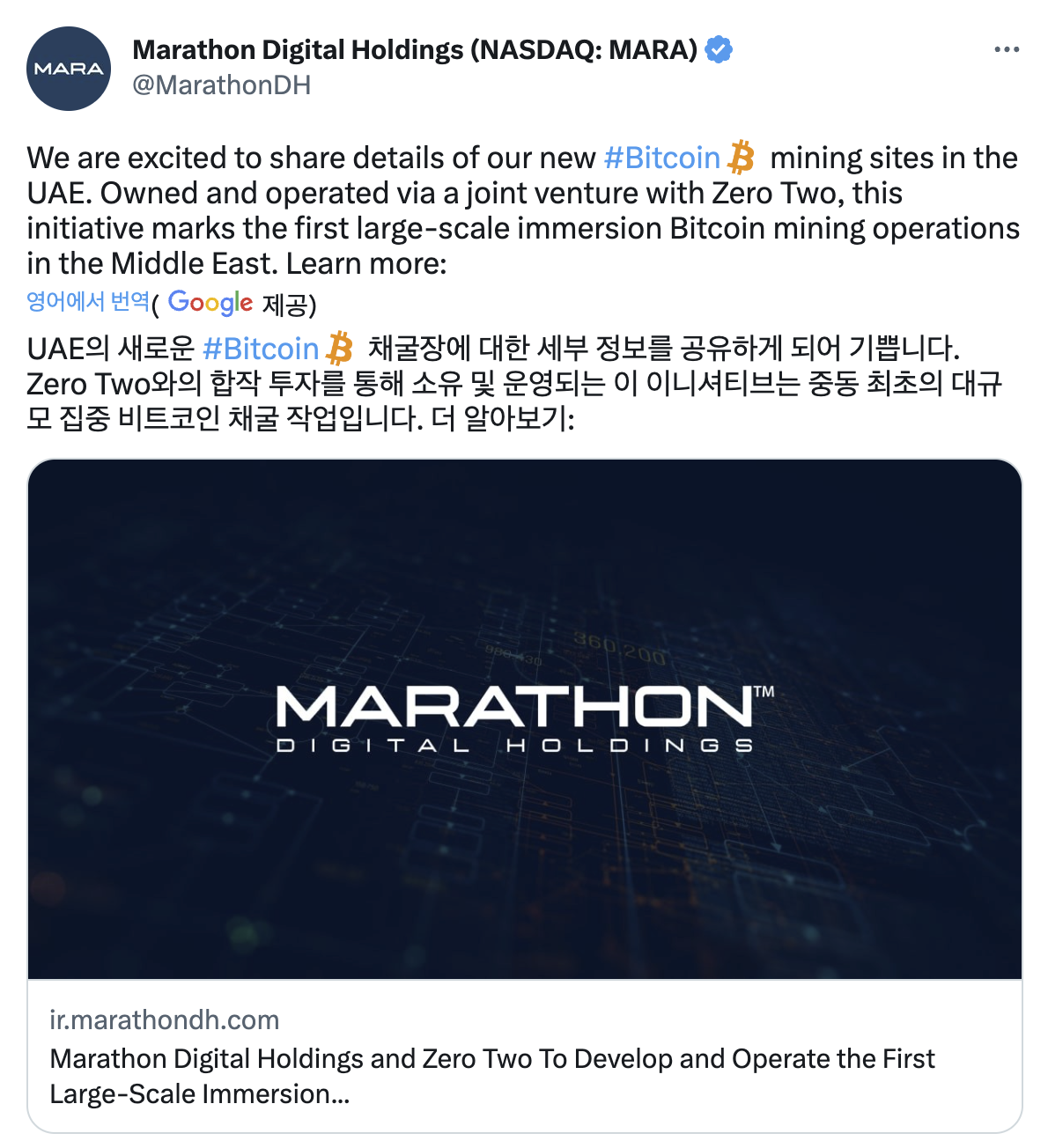
Task: Open the #Bitcoin hashtag in the English text
Action: (661, 157)
